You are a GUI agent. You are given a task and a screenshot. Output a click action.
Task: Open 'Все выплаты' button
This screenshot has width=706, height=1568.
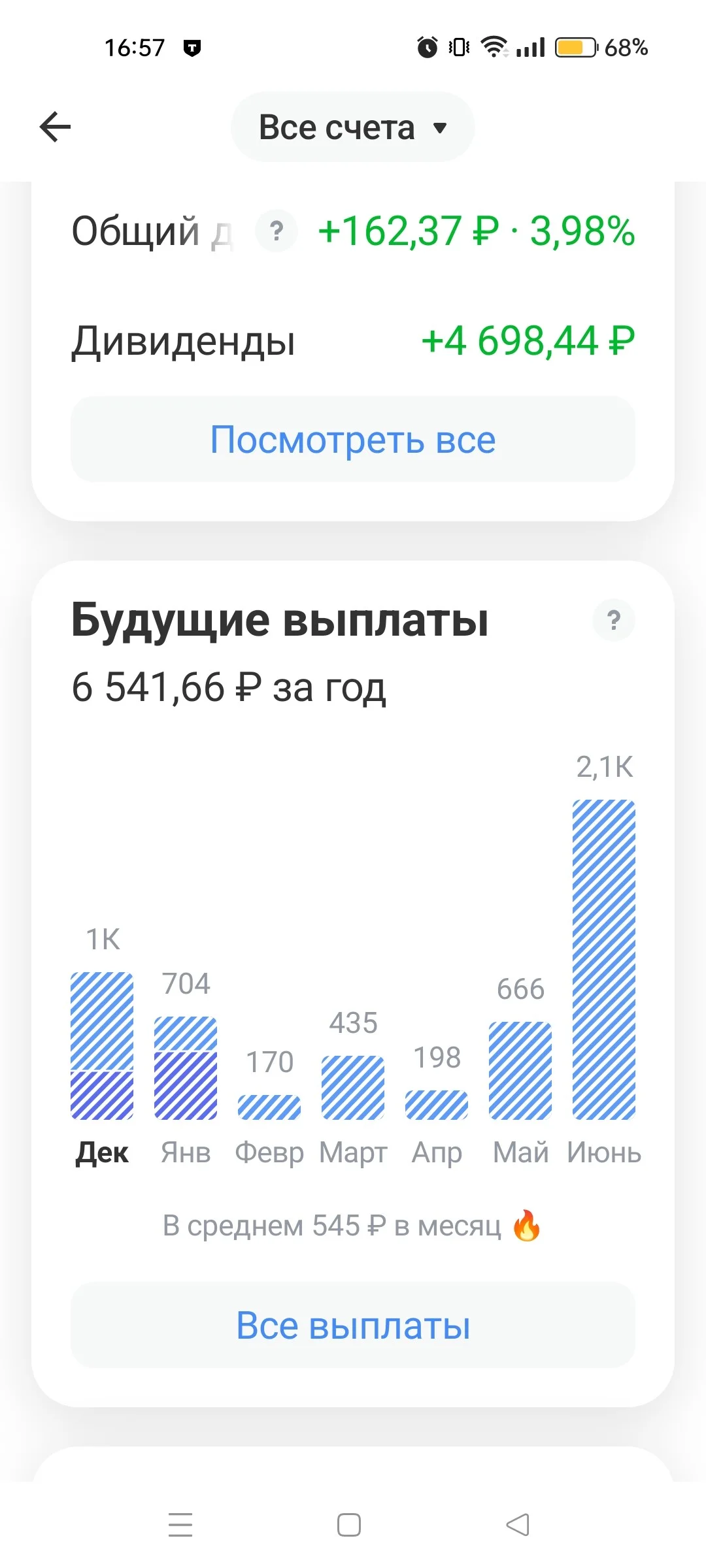(x=353, y=1325)
